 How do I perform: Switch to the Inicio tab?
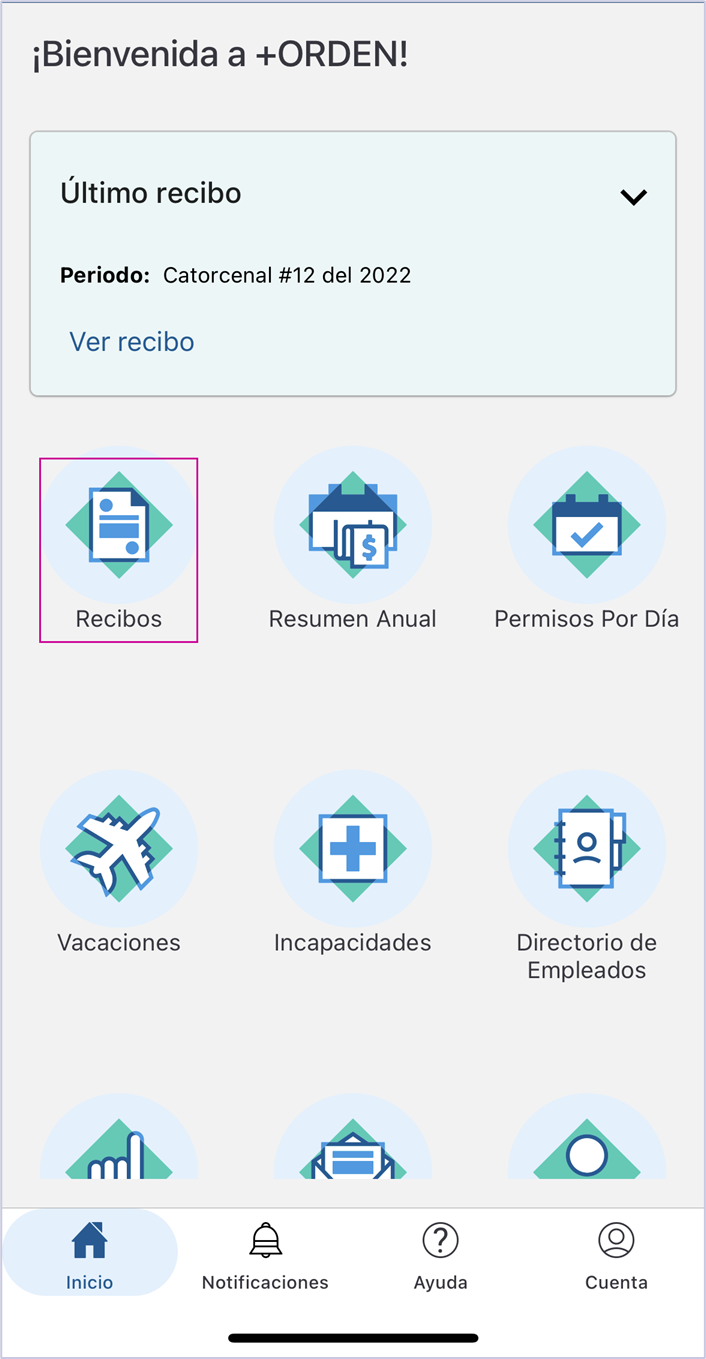point(90,1254)
